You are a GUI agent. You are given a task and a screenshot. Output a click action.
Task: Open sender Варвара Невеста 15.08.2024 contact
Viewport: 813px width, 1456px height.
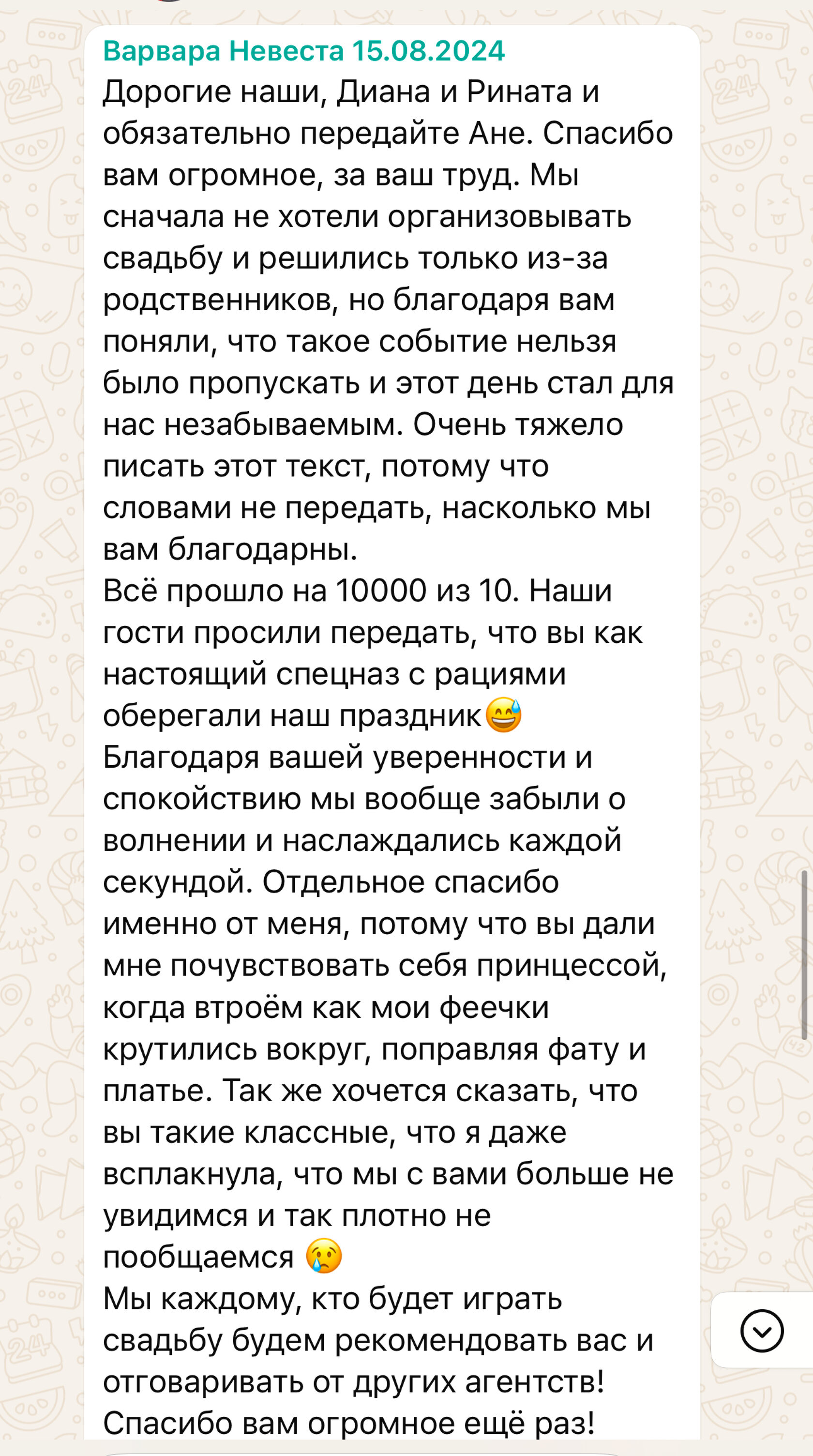(x=303, y=51)
